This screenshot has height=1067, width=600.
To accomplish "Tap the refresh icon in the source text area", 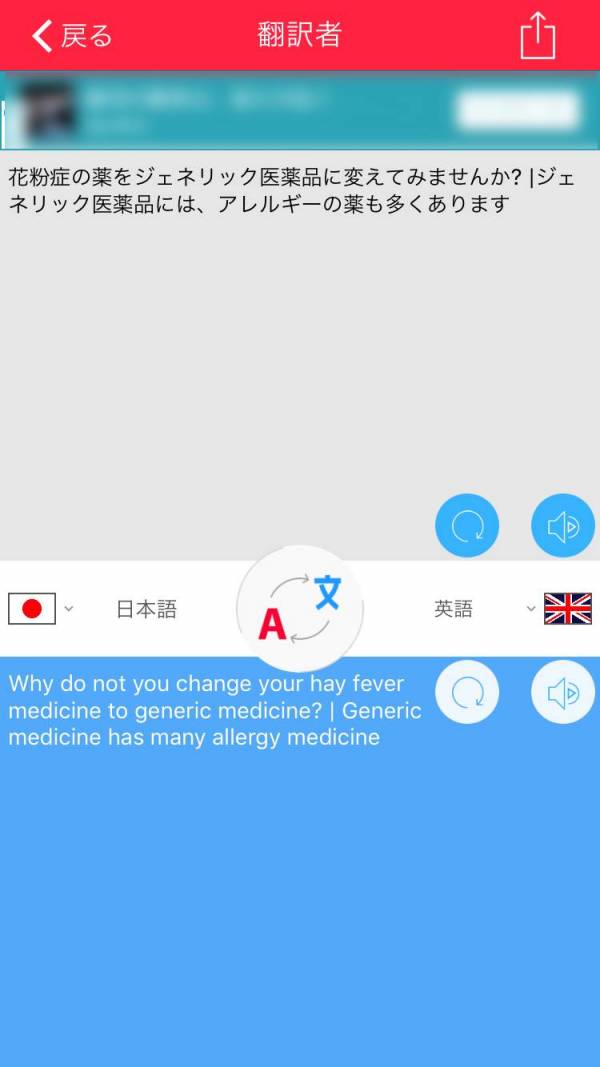I will tap(467, 525).
